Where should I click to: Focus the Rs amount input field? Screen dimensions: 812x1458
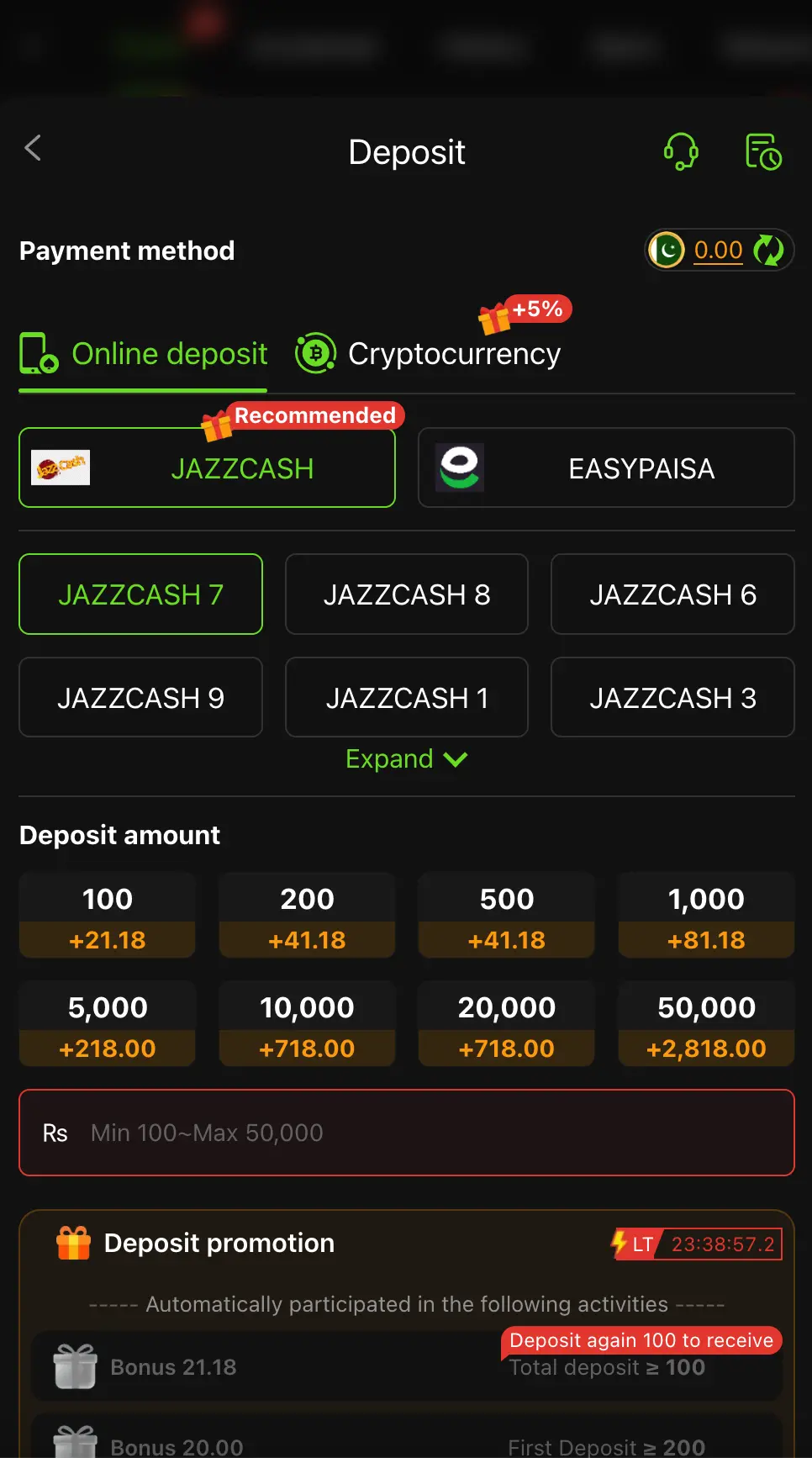coord(420,1133)
